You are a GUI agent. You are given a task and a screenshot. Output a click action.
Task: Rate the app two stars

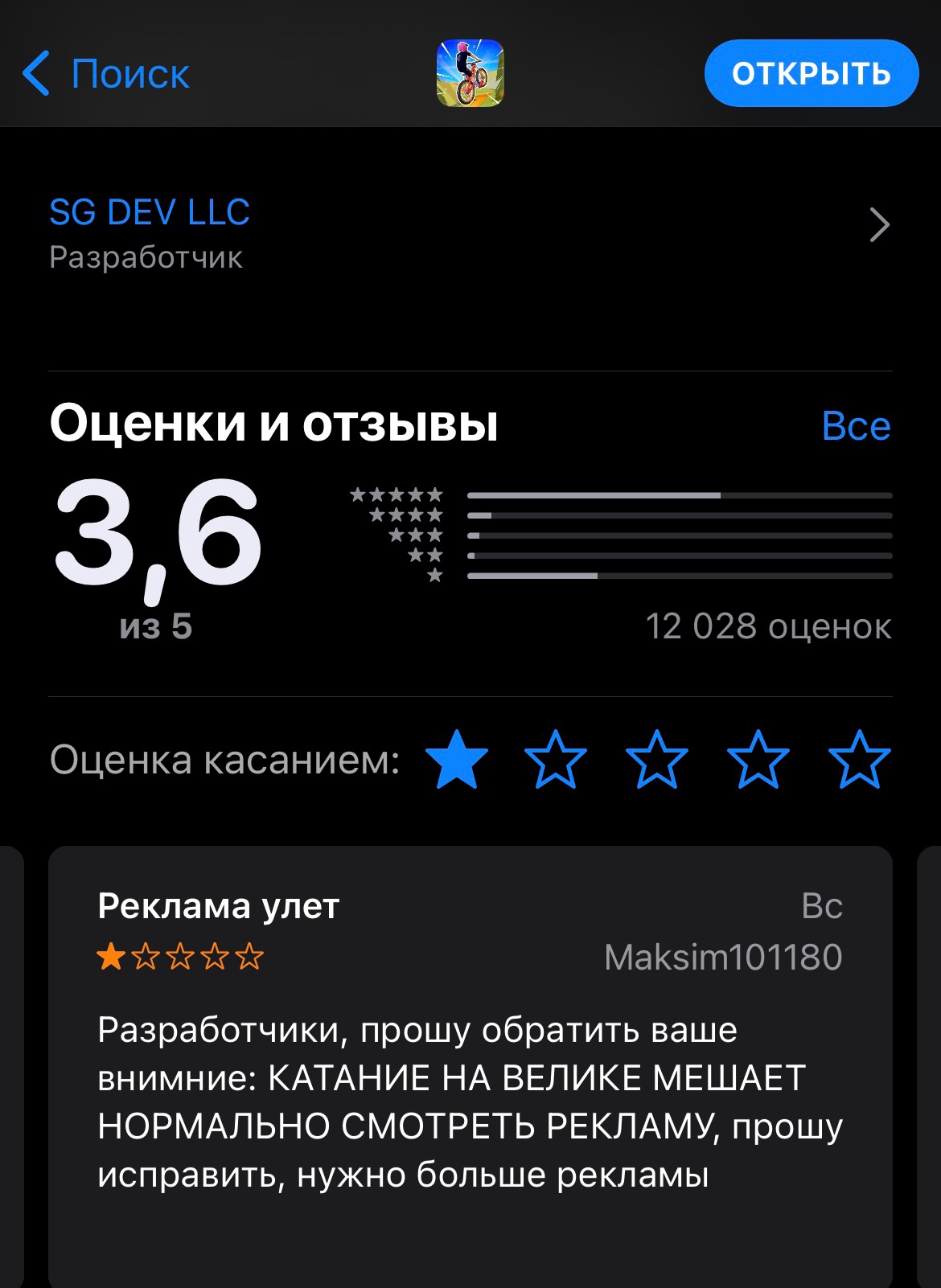556,760
